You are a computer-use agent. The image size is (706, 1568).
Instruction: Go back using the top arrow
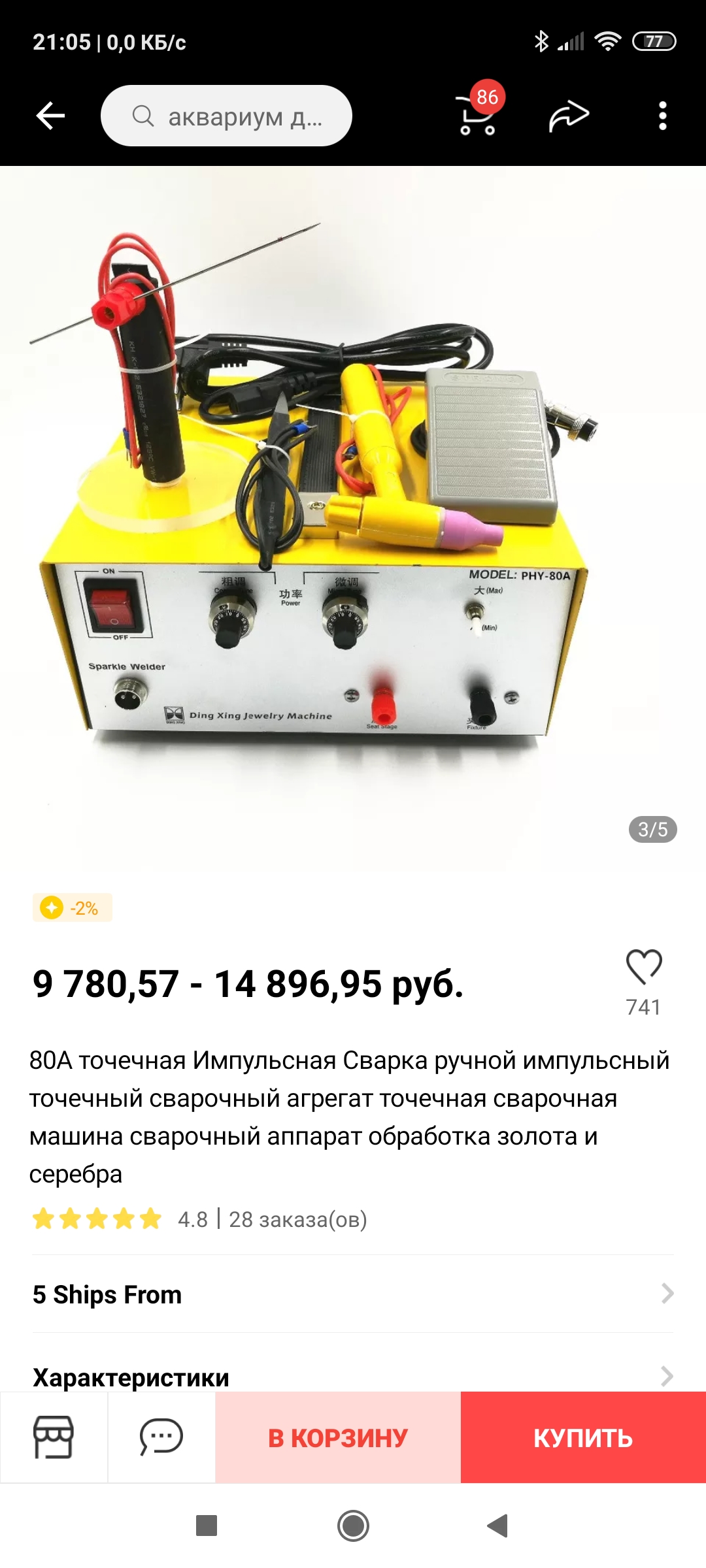(50, 116)
